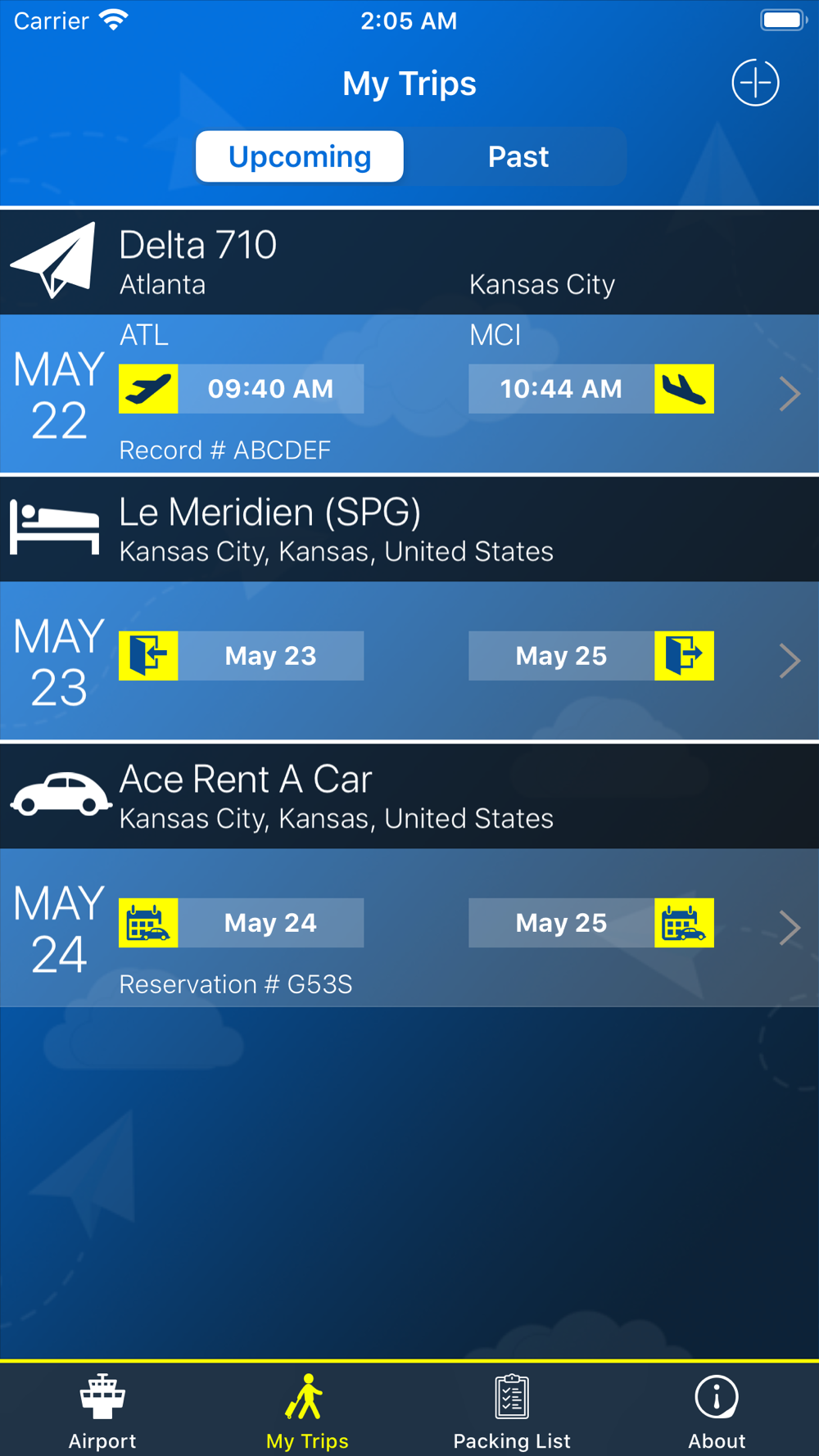Viewport: 819px width, 1456px height.
Task: View the Ace Rent A Car reservation
Action: [409, 875]
